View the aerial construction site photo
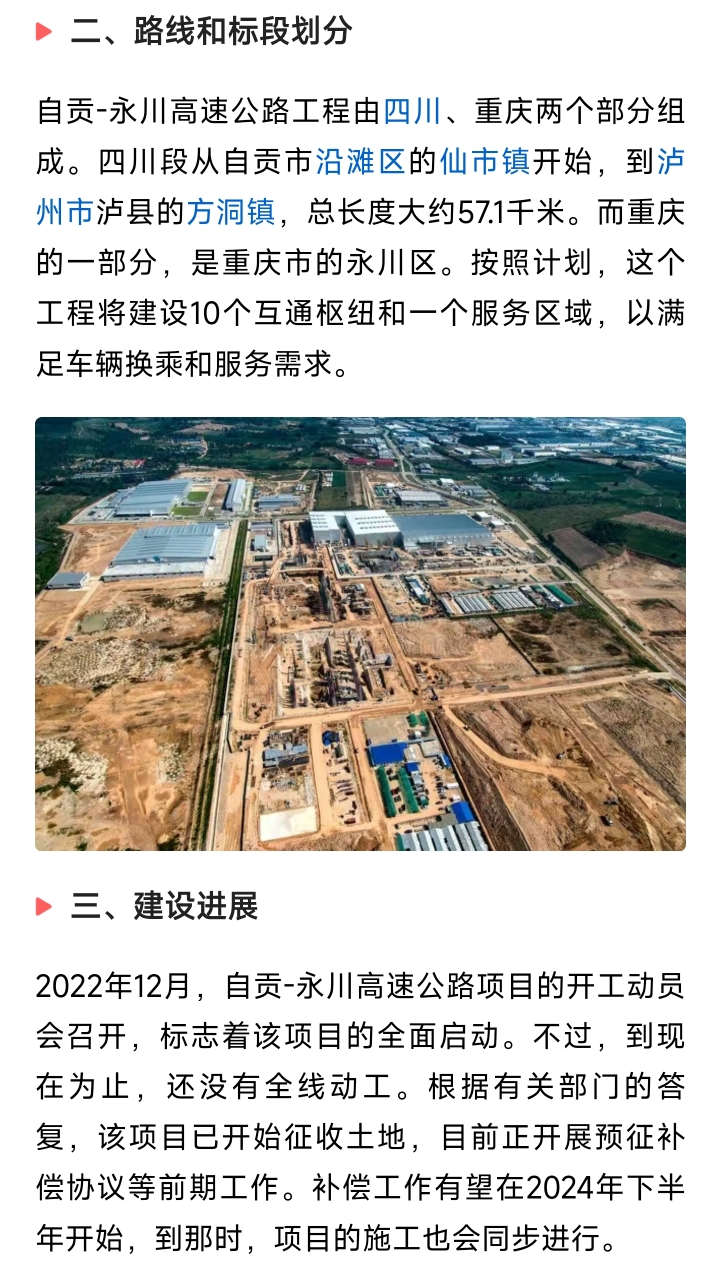 click(x=360, y=634)
